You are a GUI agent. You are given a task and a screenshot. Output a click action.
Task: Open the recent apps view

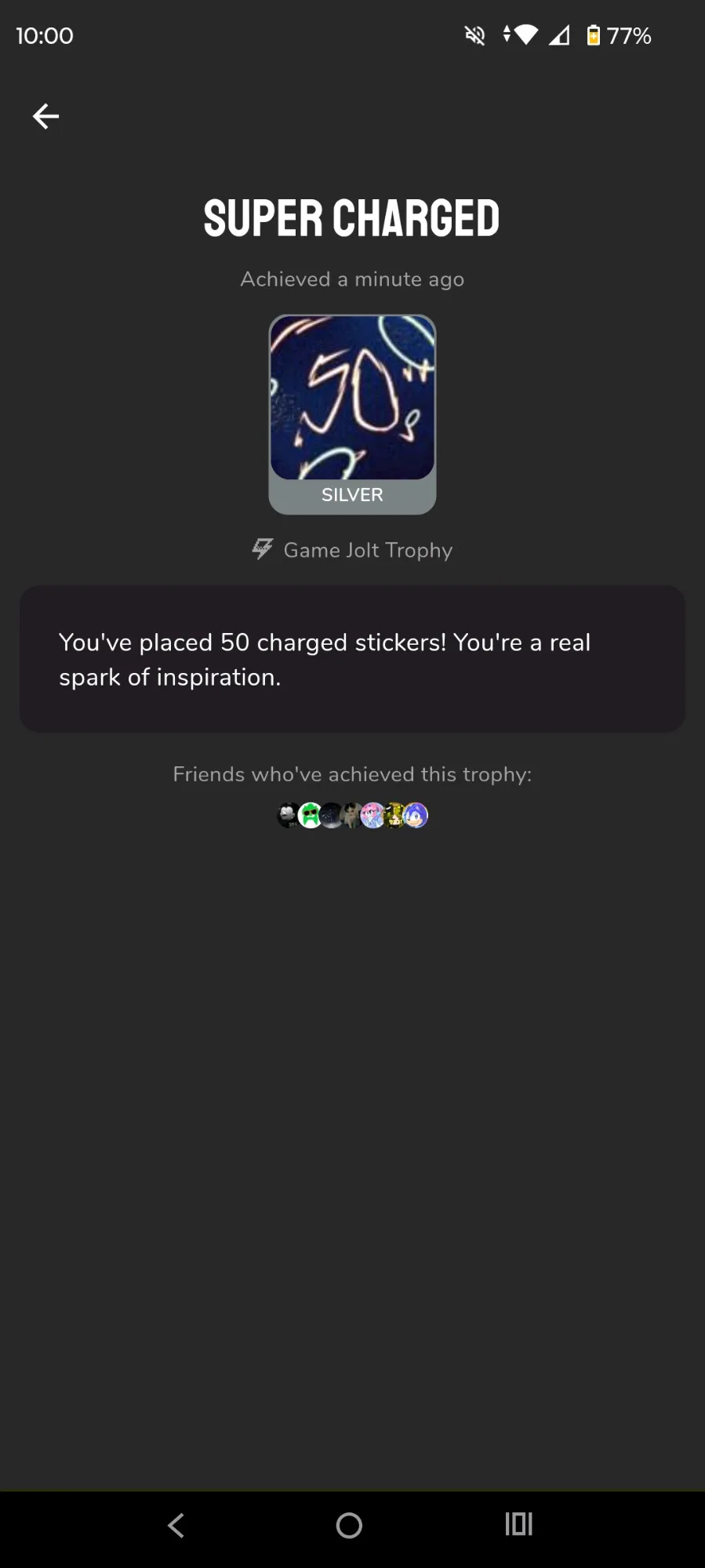[x=518, y=1524]
